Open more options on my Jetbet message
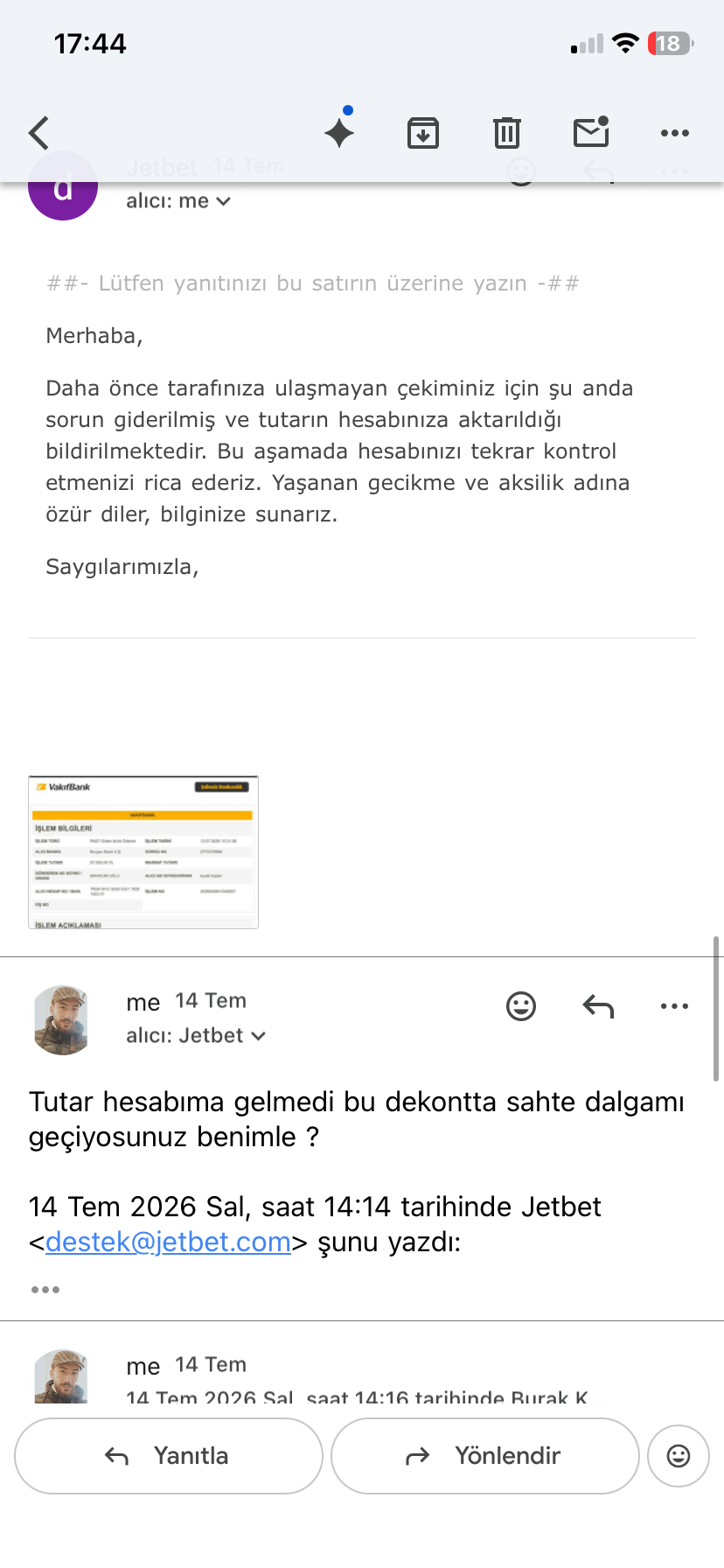This screenshot has width=724, height=1568. pyautogui.click(x=675, y=1006)
